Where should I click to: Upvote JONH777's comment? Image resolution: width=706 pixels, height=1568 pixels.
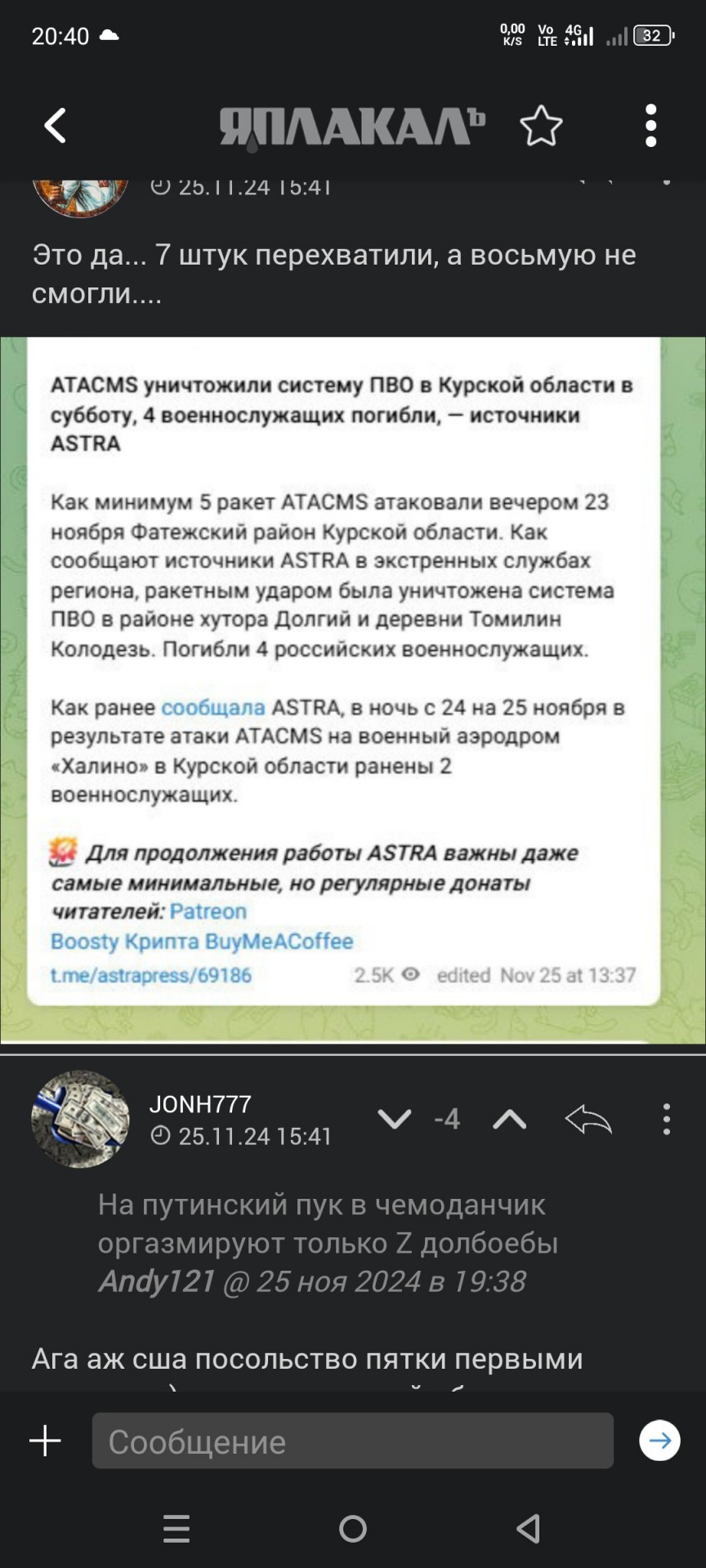click(509, 1119)
